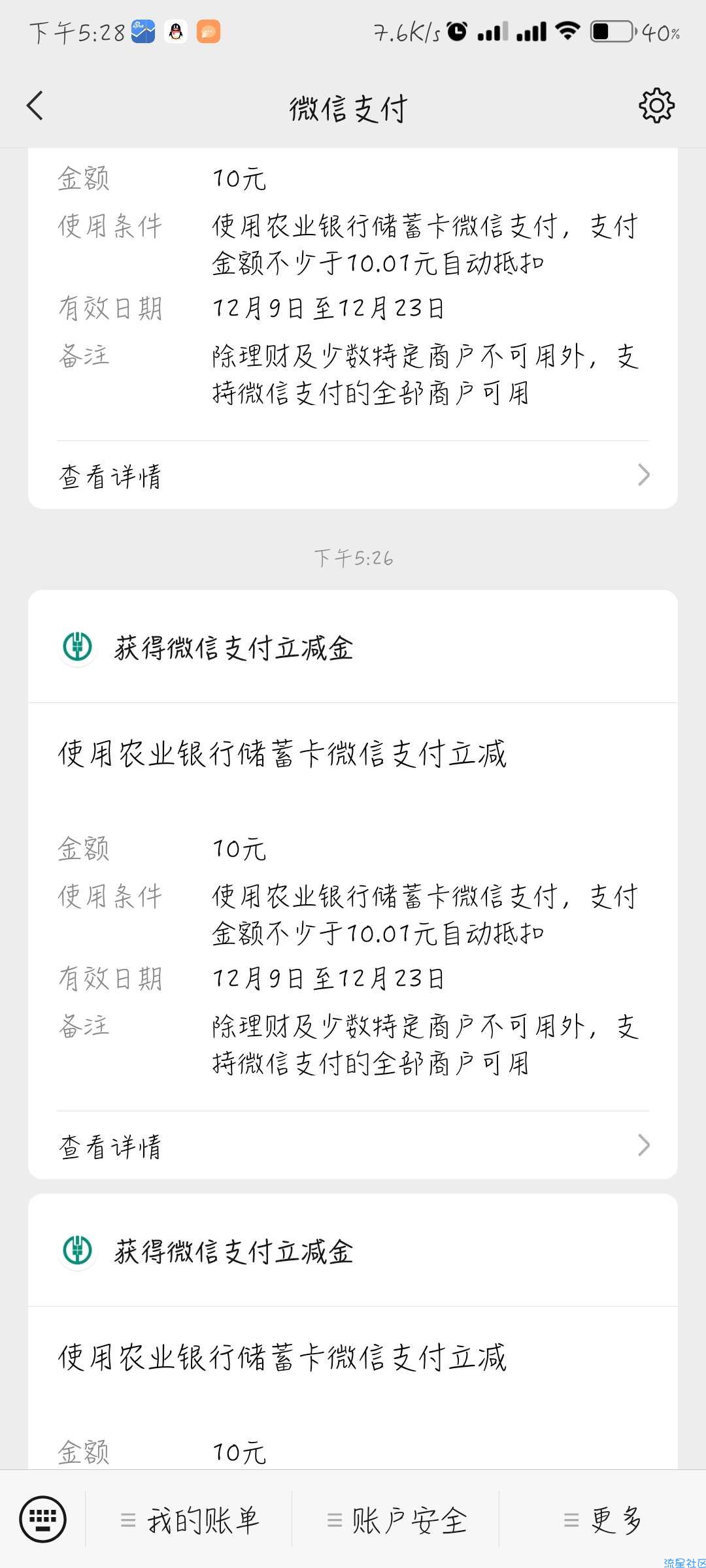Open the 我的账单 menu
Image resolution: width=706 pixels, height=1568 pixels.
click(190, 1520)
